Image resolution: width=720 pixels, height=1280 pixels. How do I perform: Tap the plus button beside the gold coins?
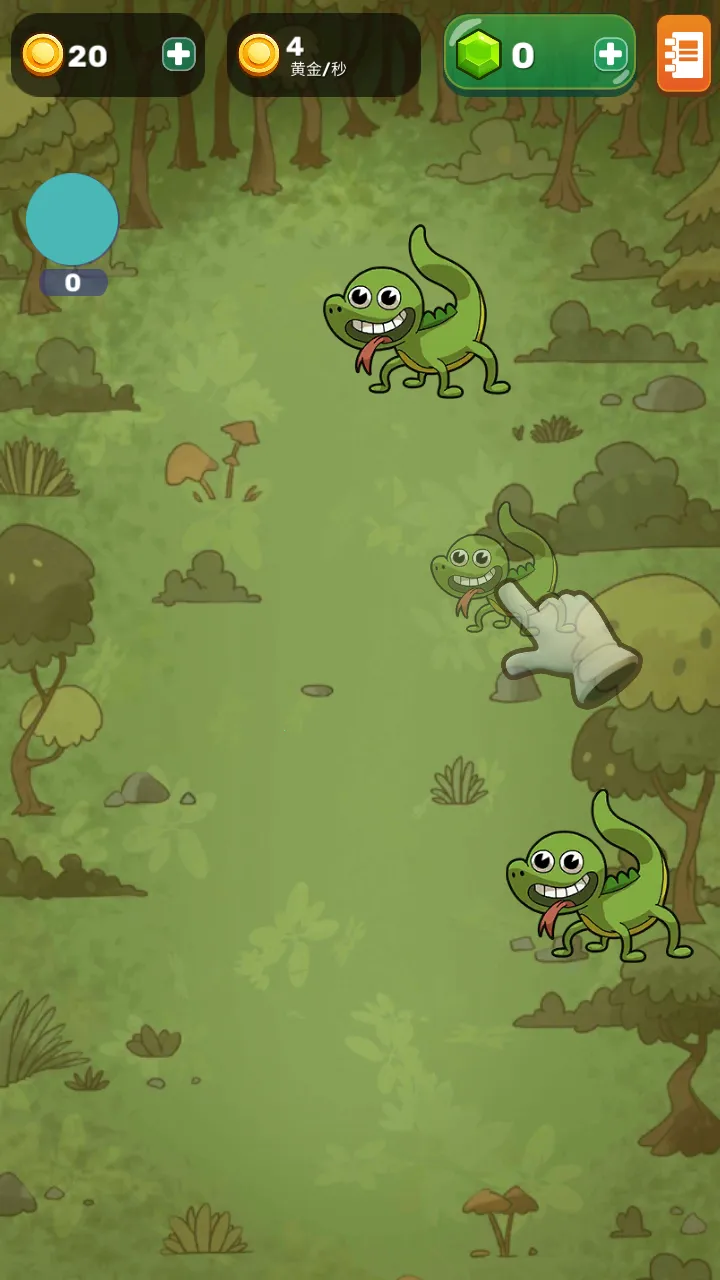point(179,55)
